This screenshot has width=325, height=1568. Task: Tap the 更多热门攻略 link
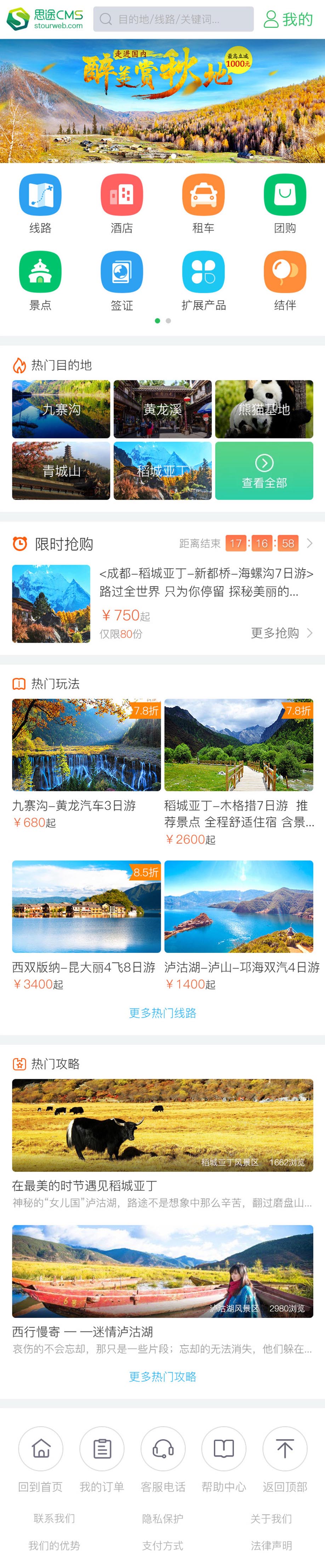point(162,1376)
